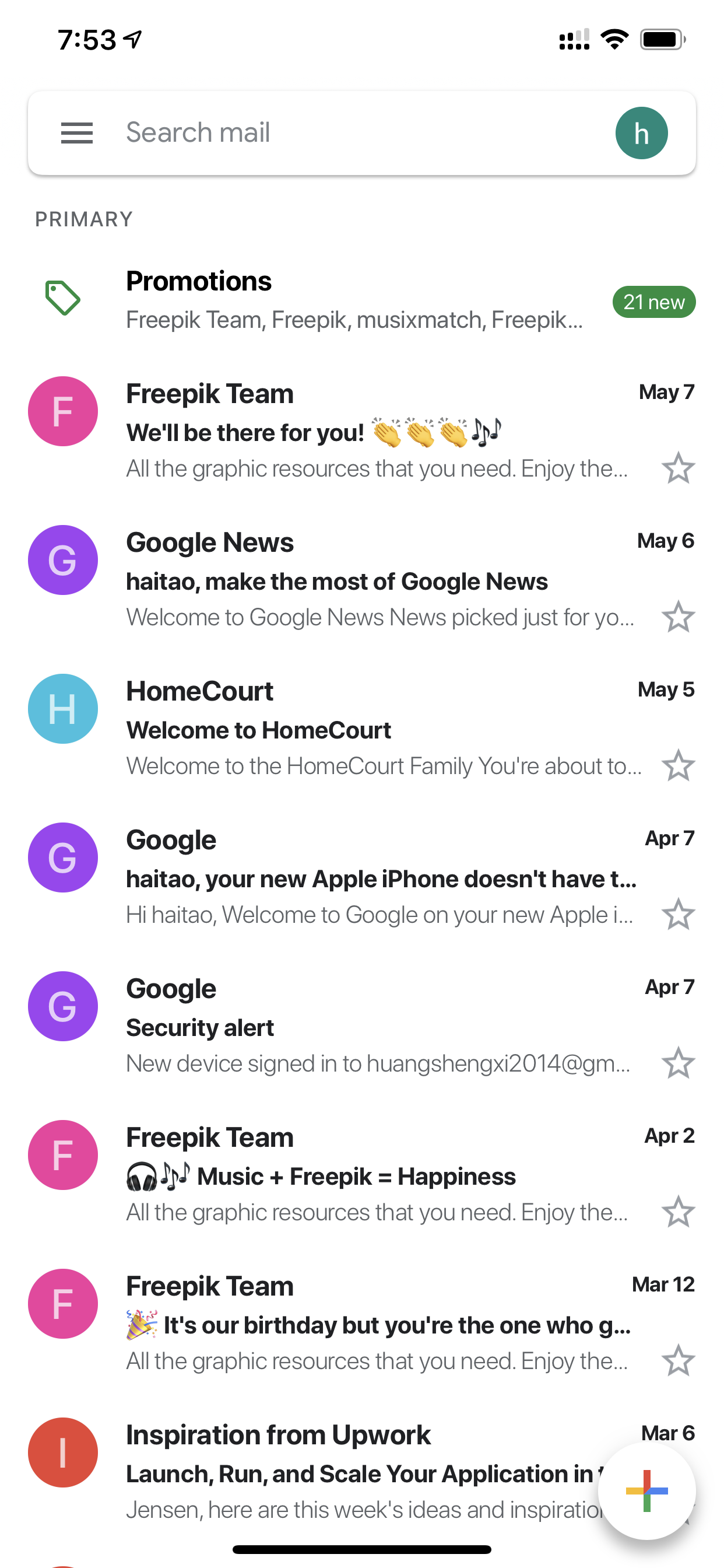Star the We'll be there for you email
The image size is (724, 1568).
[x=678, y=468]
